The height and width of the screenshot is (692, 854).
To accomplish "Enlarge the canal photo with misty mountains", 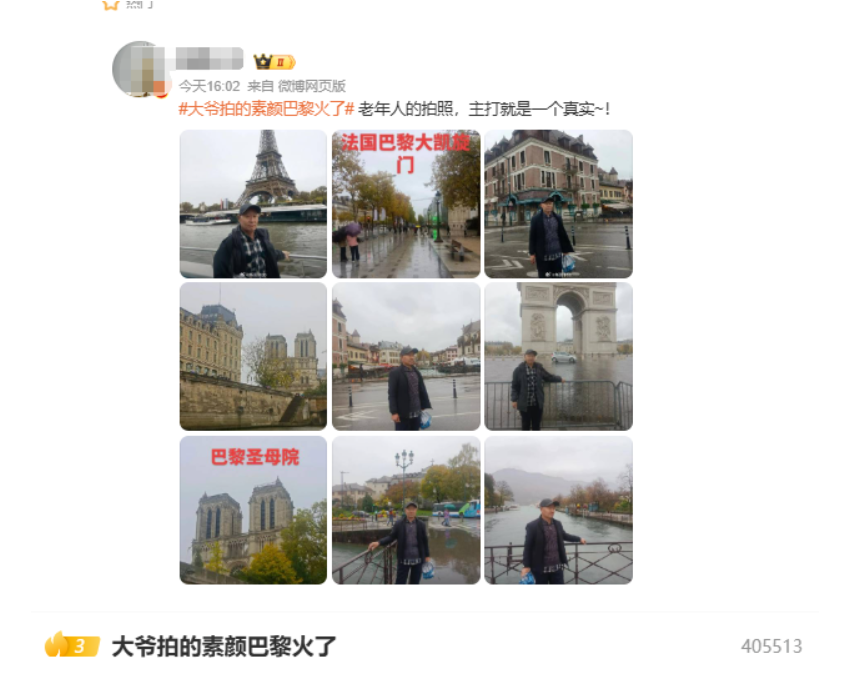I will coord(558,510).
